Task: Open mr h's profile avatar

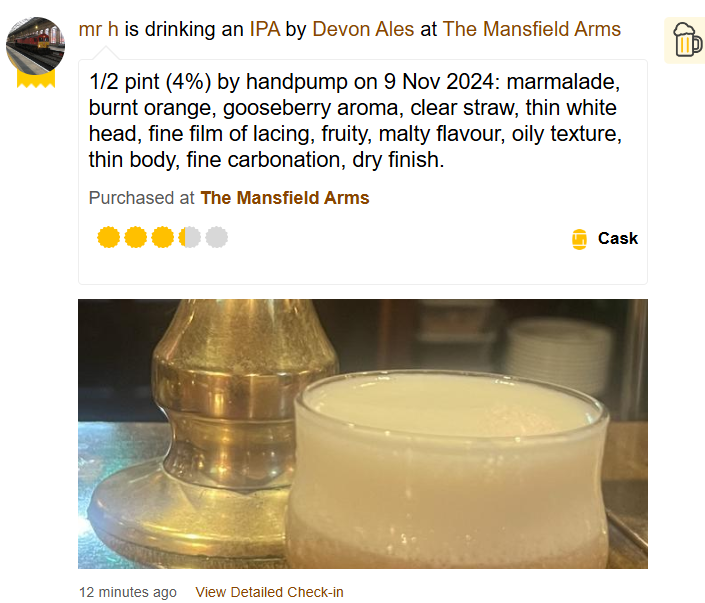Action: point(36,46)
